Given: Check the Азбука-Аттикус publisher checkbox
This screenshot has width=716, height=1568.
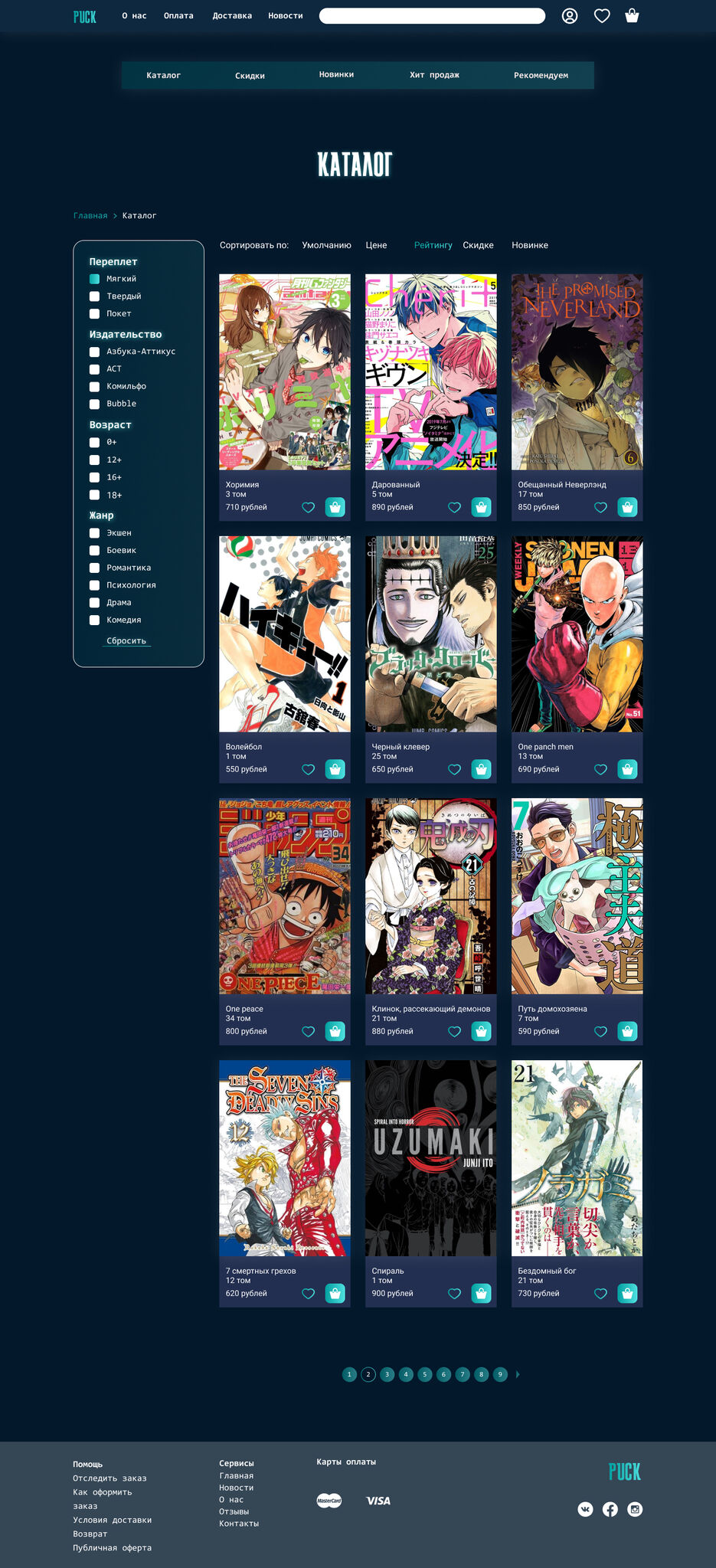Looking at the screenshot, I should click(95, 352).
